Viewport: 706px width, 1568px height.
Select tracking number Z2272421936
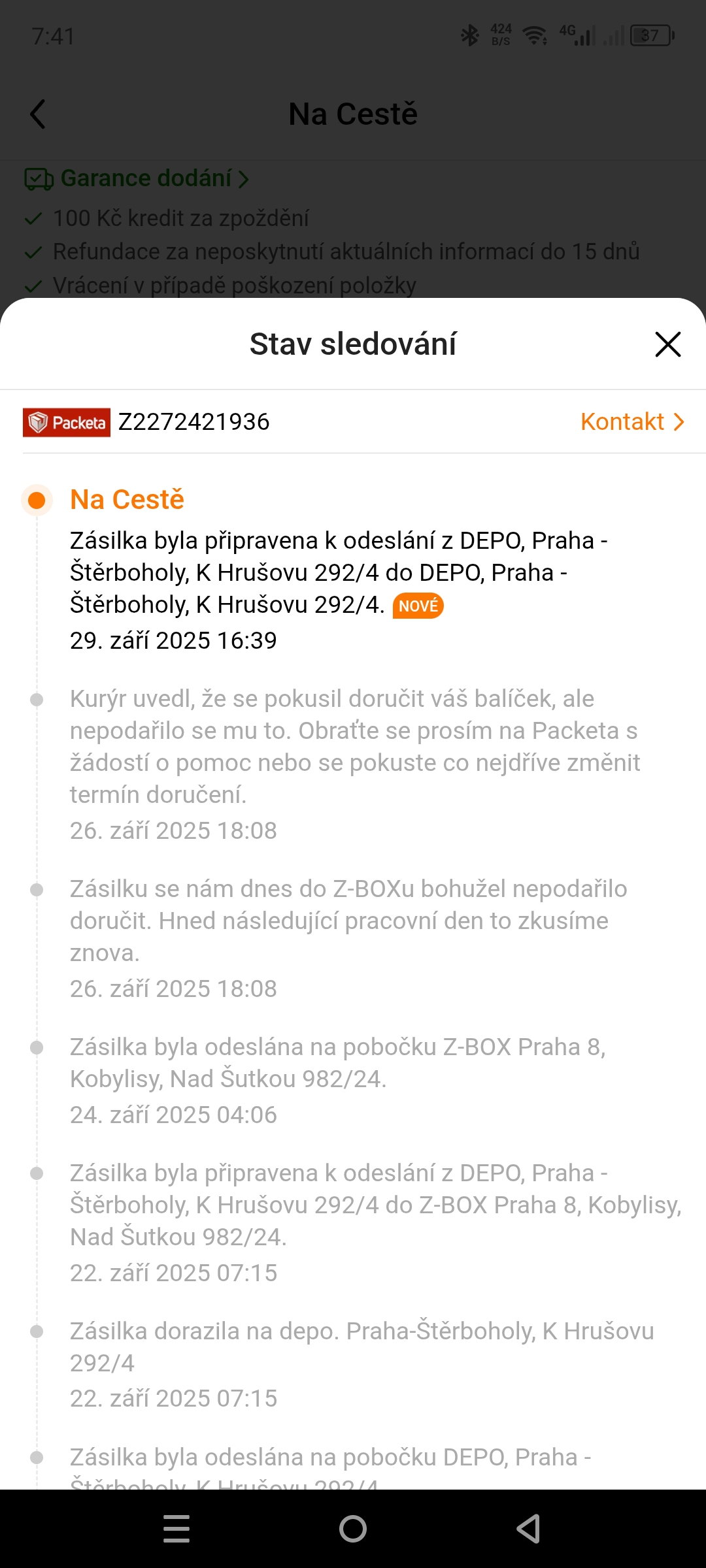tap(194, 422)
